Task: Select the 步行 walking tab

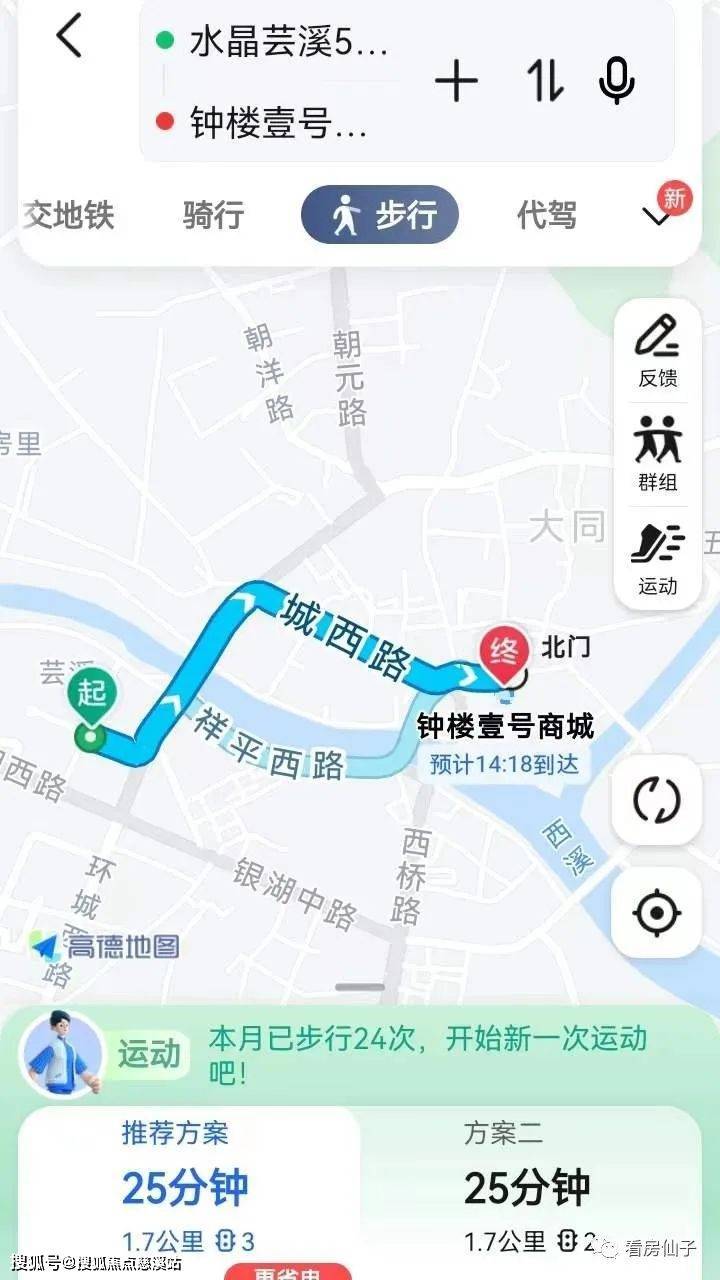Action: click(x=380, y=215)
